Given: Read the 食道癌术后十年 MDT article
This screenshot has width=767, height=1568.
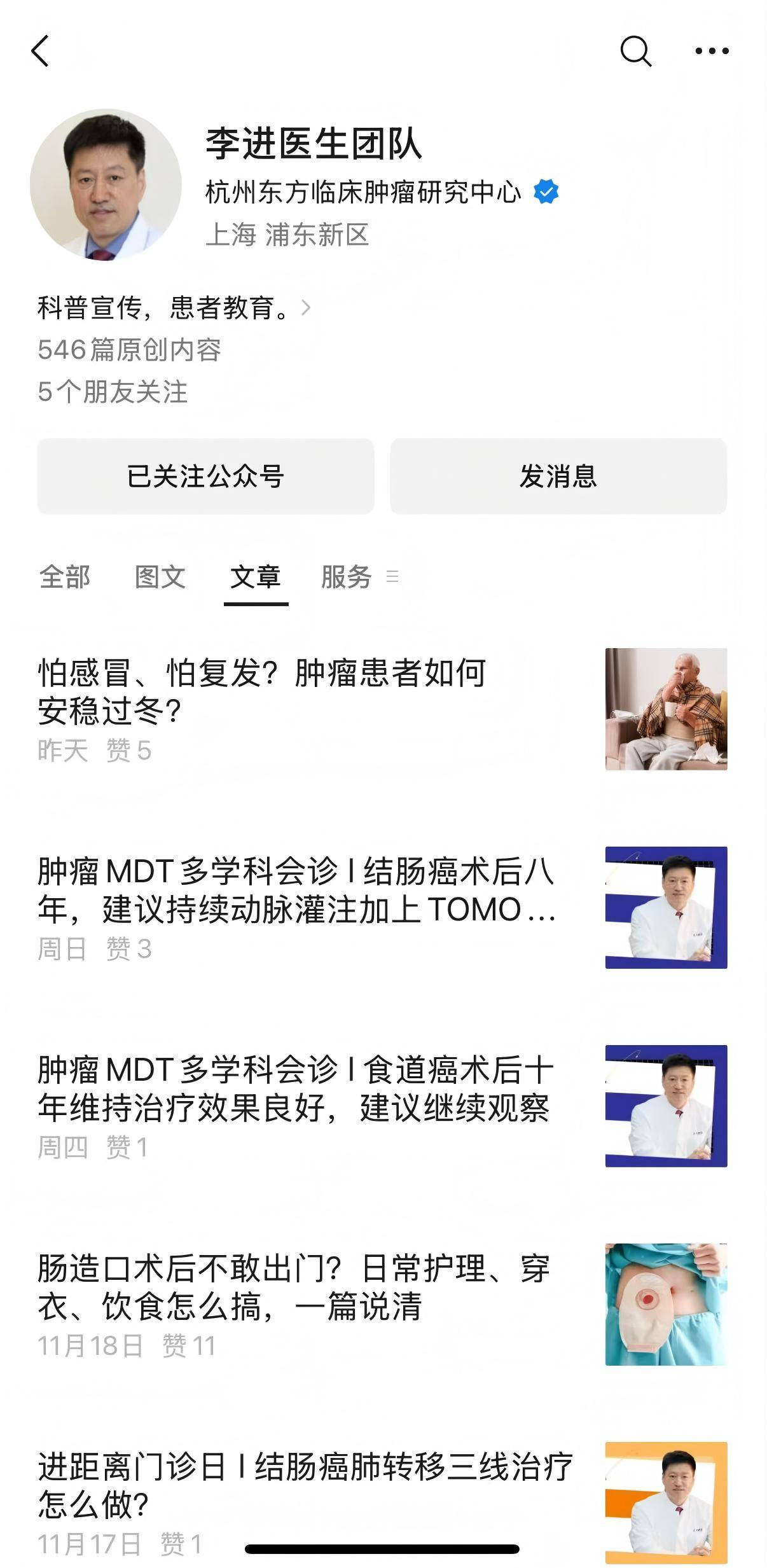Looking at the screenshot, I should click(296, 1088).
